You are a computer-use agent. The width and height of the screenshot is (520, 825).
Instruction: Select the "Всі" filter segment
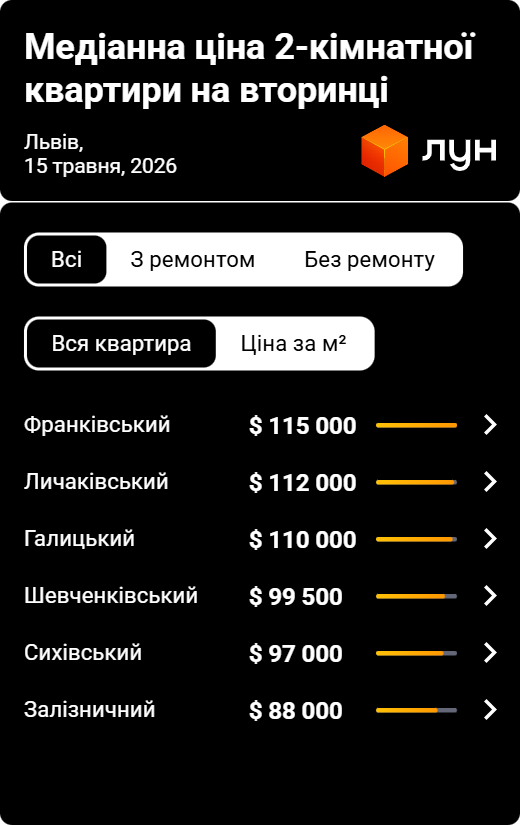pos(67,259)
